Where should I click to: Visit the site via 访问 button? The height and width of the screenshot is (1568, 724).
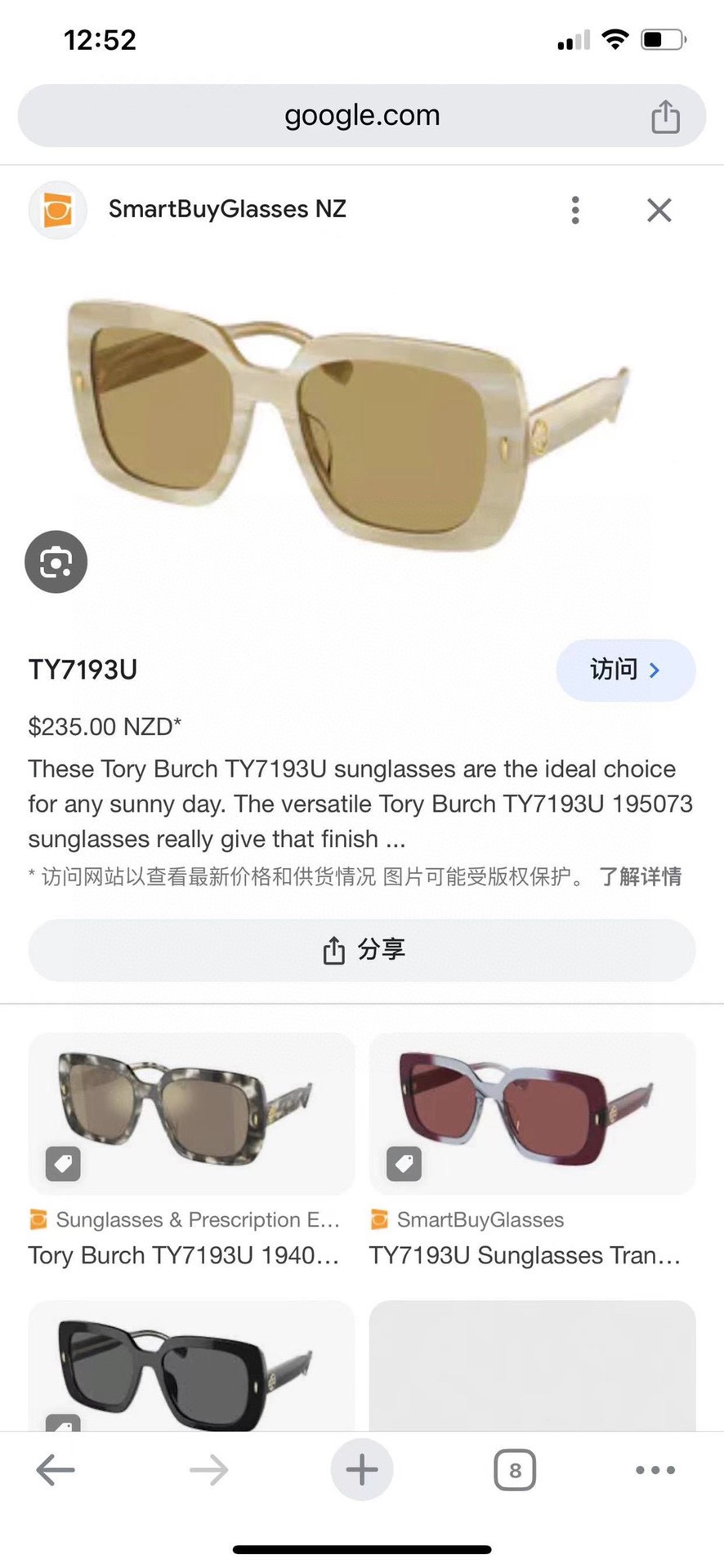pos(625,670)
